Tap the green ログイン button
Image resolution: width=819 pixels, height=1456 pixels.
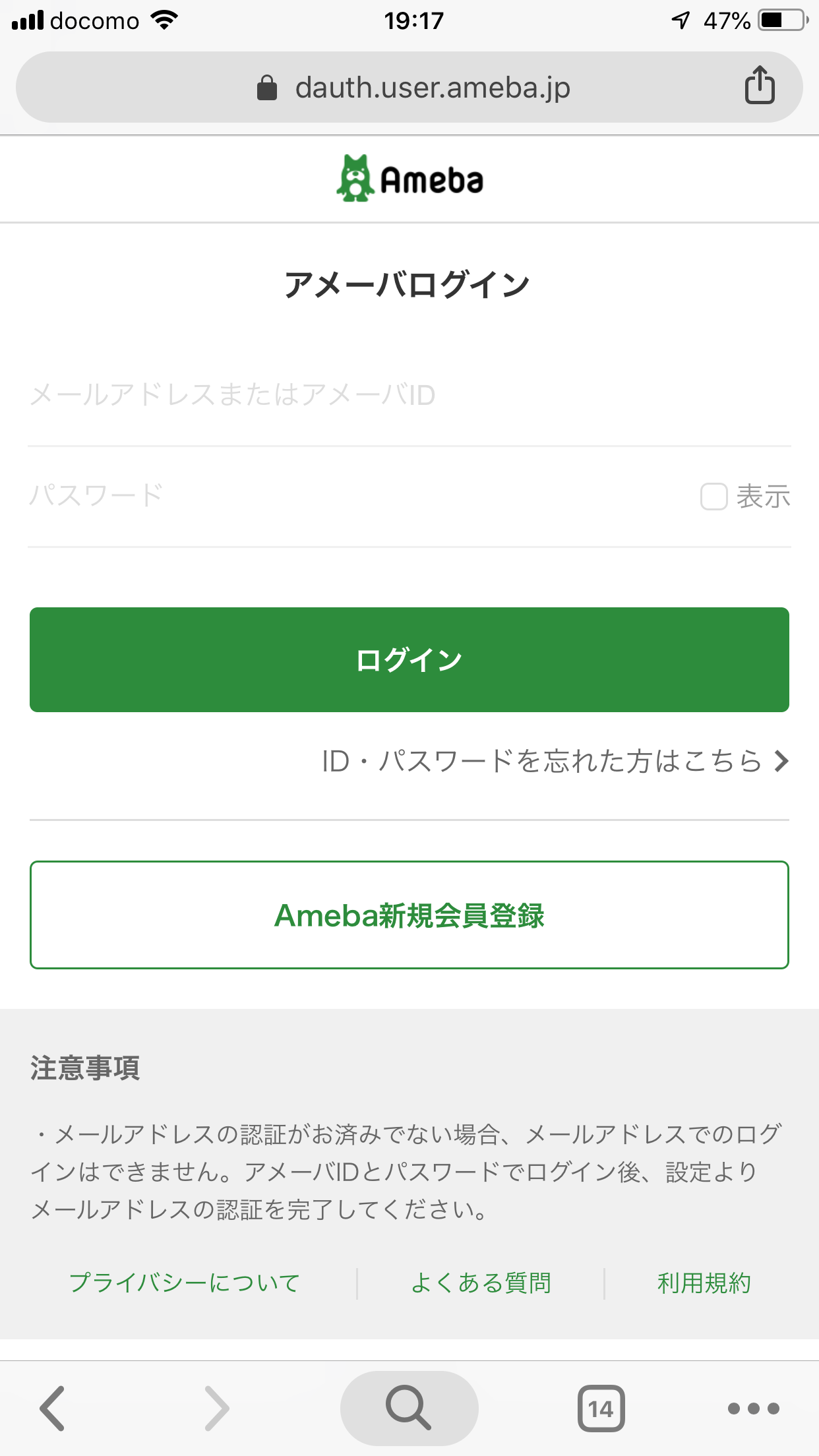point(409,659)
